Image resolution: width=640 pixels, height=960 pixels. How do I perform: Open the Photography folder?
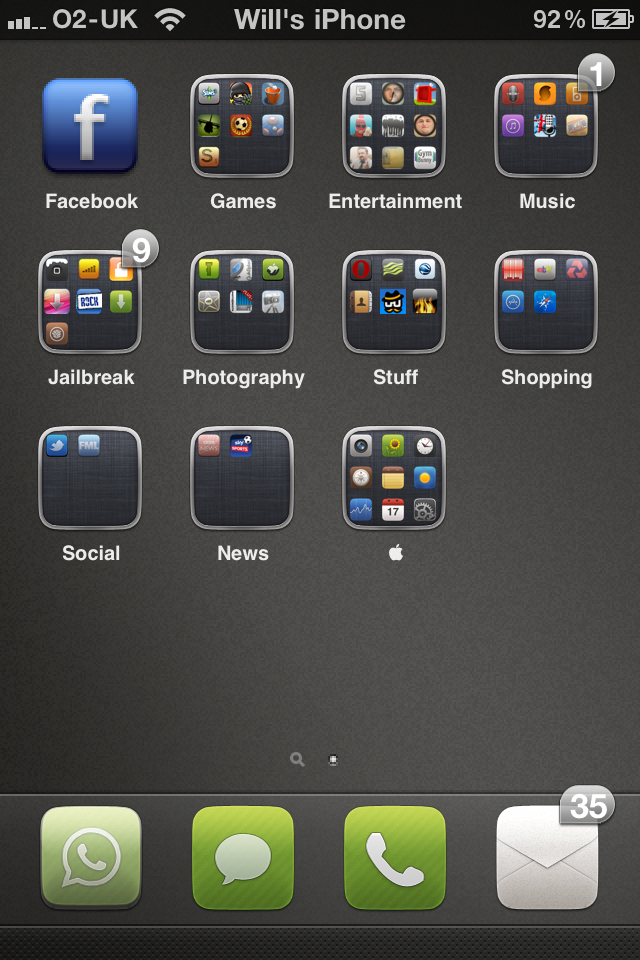pos(242,303)
